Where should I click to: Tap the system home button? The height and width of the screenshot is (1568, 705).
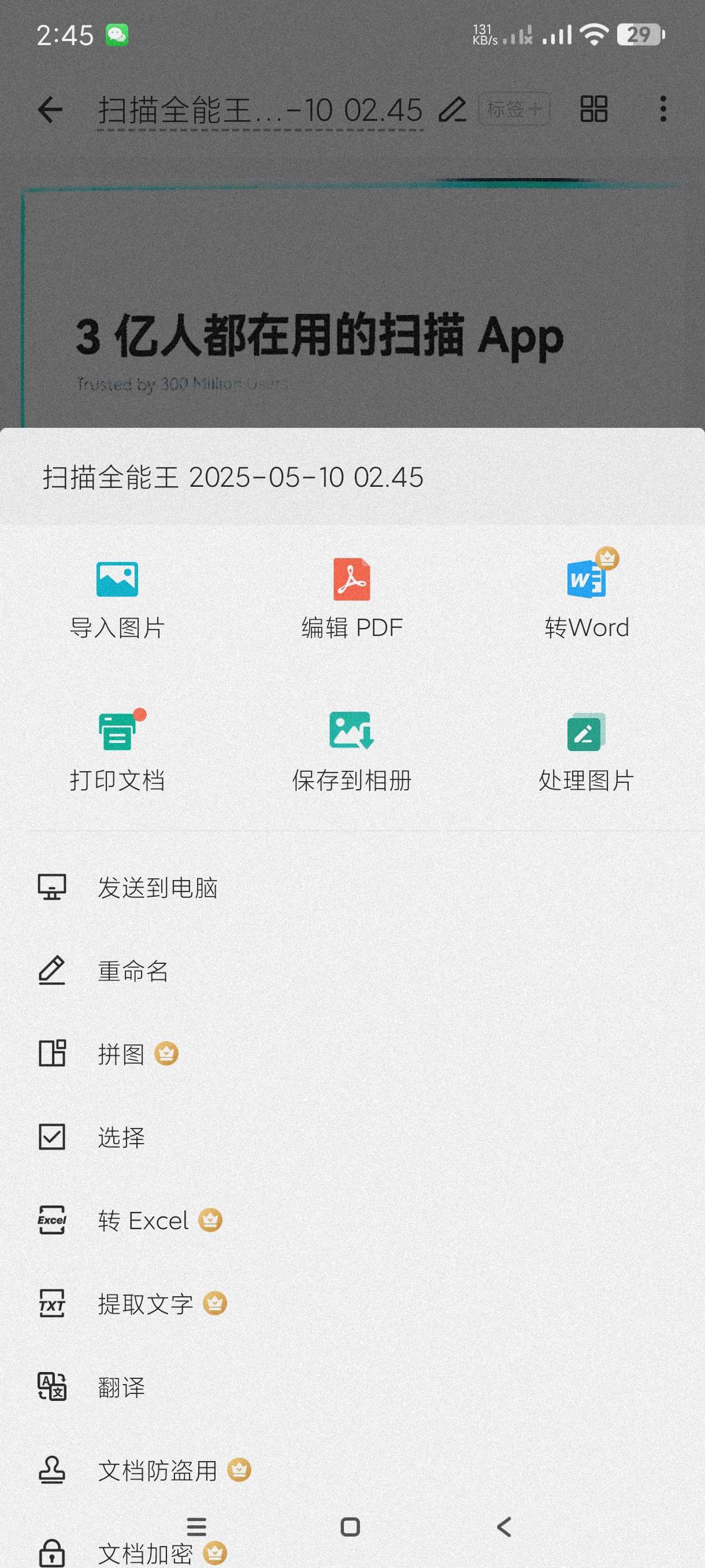350,1526
